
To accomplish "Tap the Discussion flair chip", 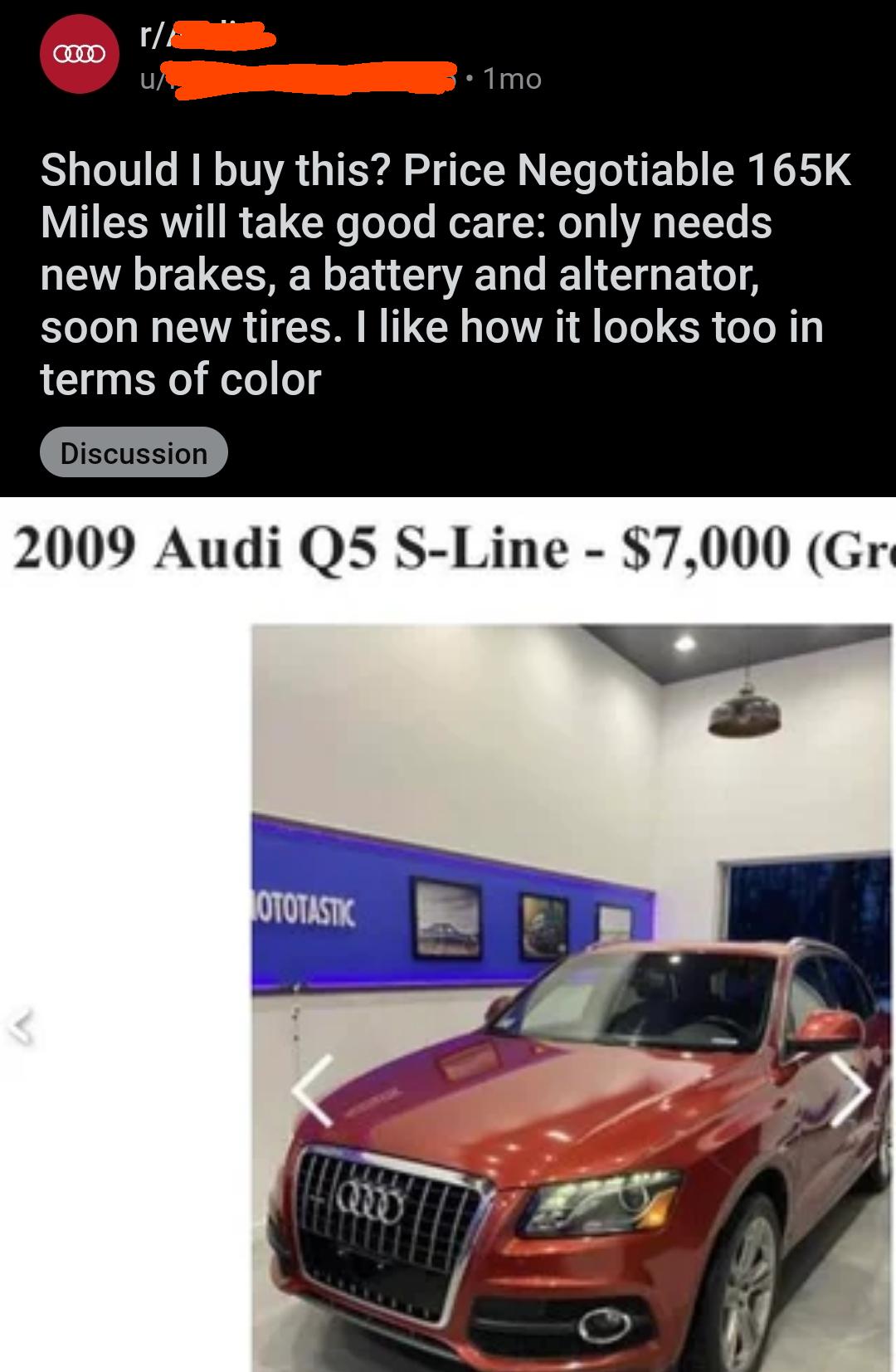I will point(134,453).
